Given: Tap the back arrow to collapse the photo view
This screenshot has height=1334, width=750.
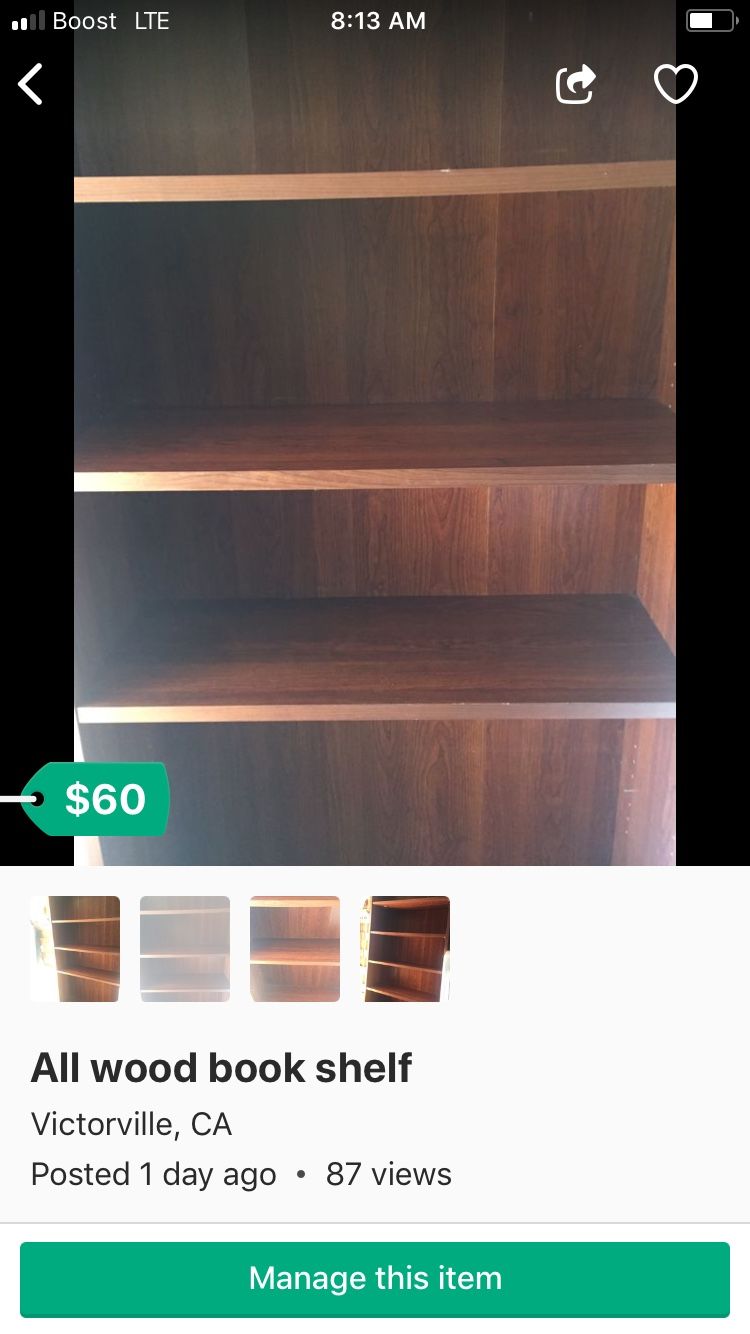Looking at the screenshot, I should [30, 84].
